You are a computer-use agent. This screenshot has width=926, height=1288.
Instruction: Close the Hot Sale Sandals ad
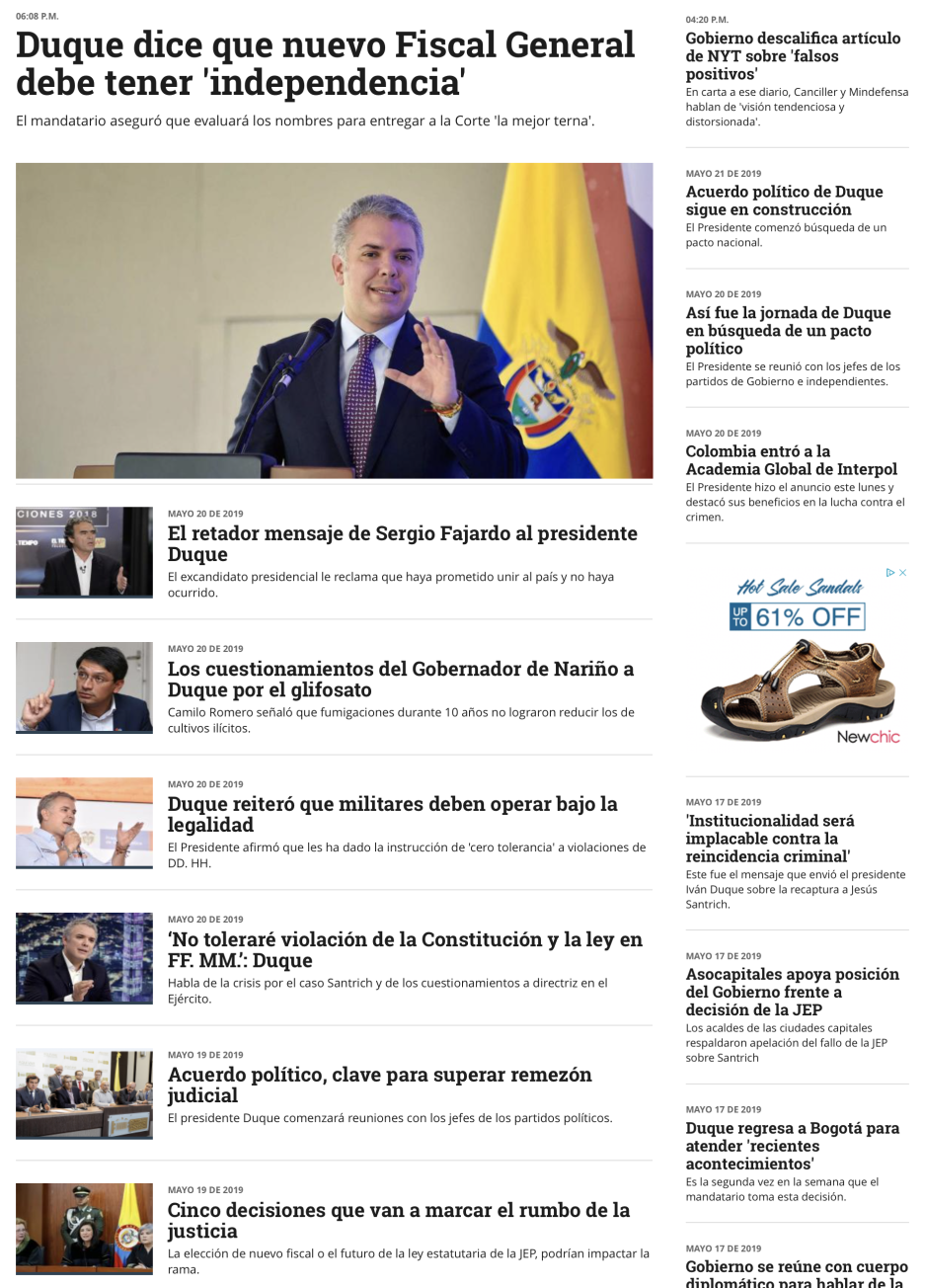click(902, 573)
